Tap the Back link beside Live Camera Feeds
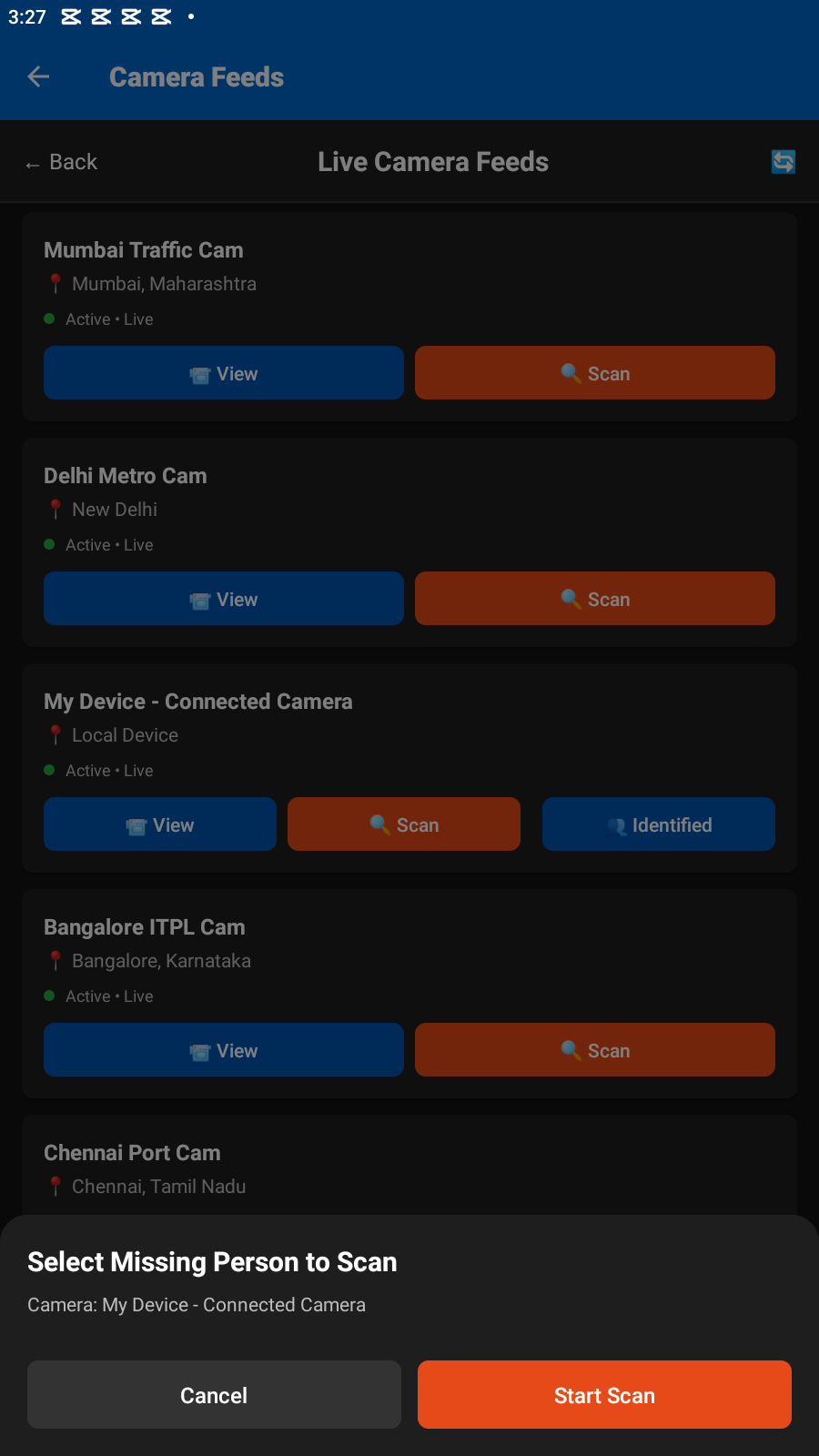Image resolution: width=819 pixels, height=1456 pixels. point(62,162)
